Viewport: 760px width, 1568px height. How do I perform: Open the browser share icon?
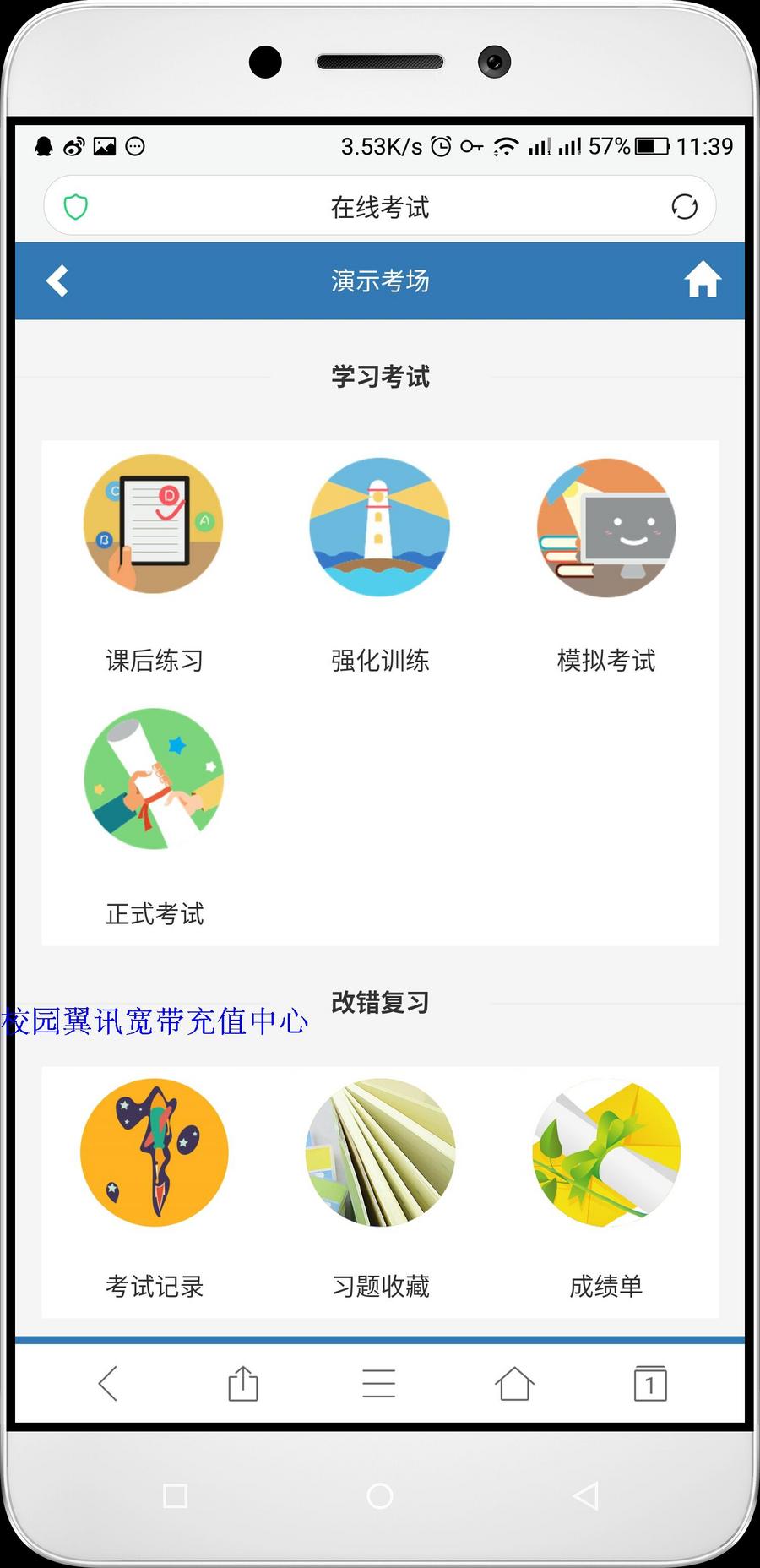click(x=243, y=1383)
